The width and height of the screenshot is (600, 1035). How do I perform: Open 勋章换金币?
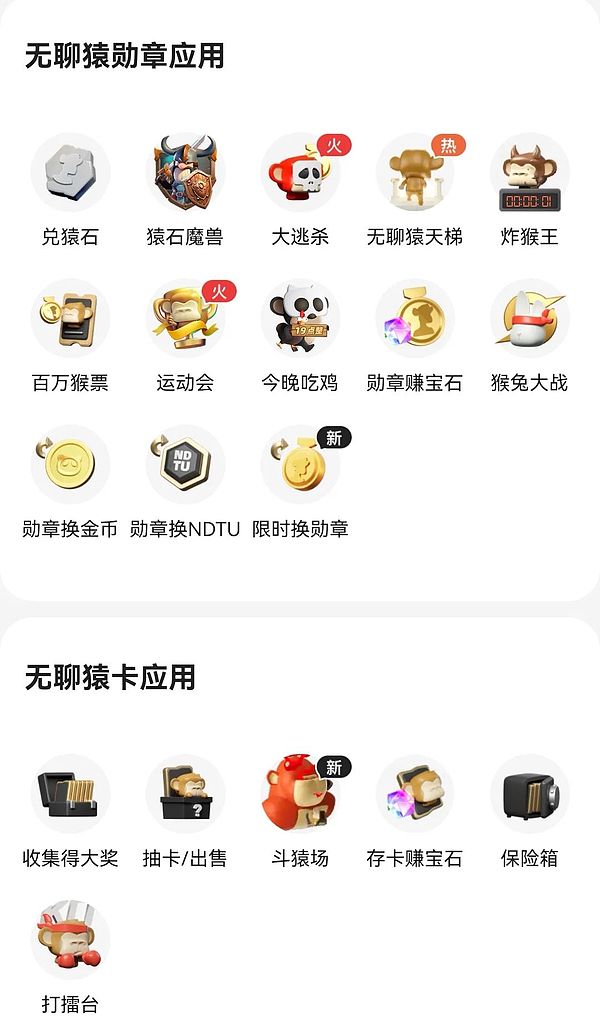[x=70, y=465]
